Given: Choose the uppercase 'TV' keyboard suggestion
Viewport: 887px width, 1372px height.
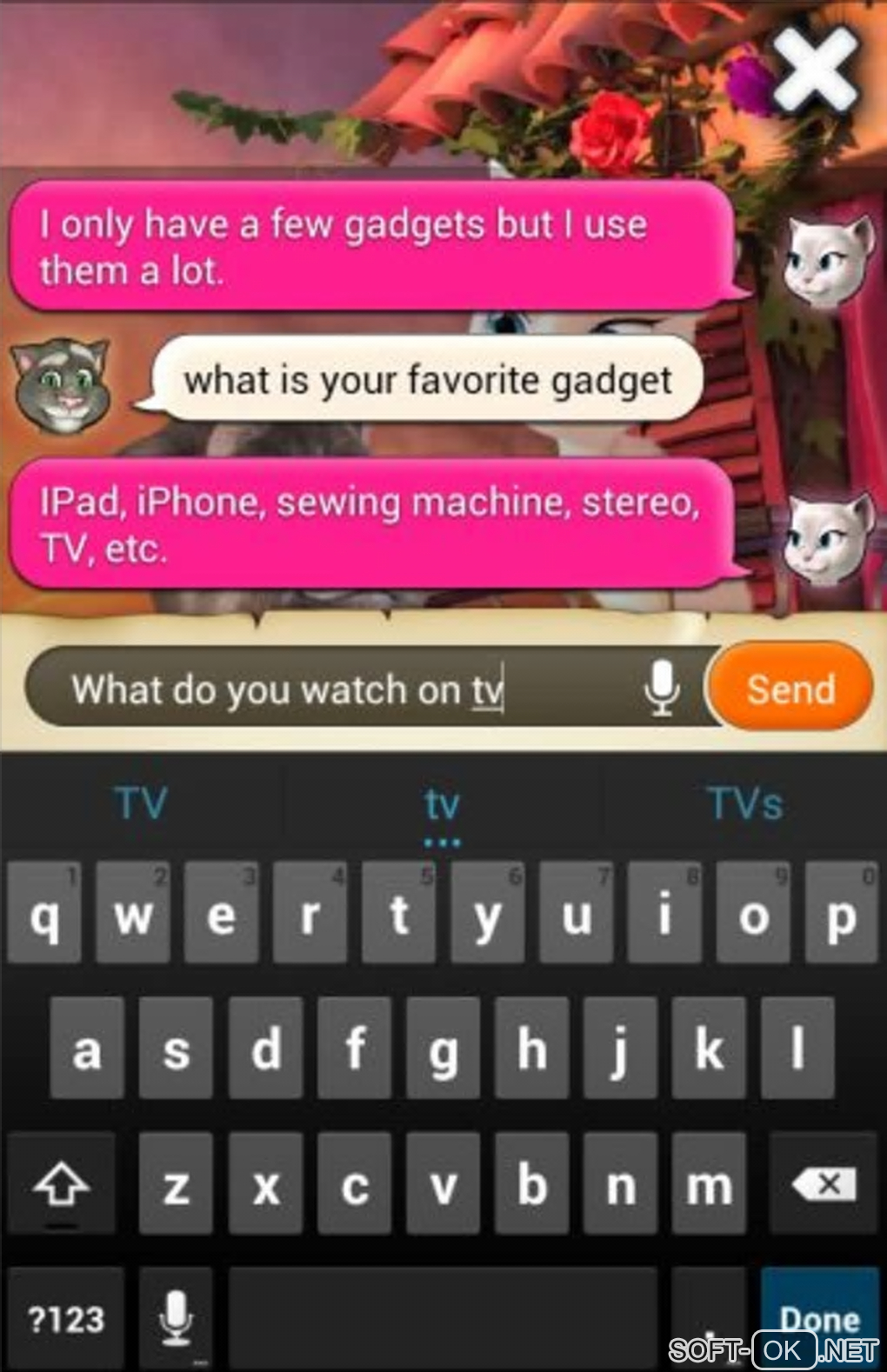Looking at the screenshot, I should pyautogui.click(x=141, y=803).
